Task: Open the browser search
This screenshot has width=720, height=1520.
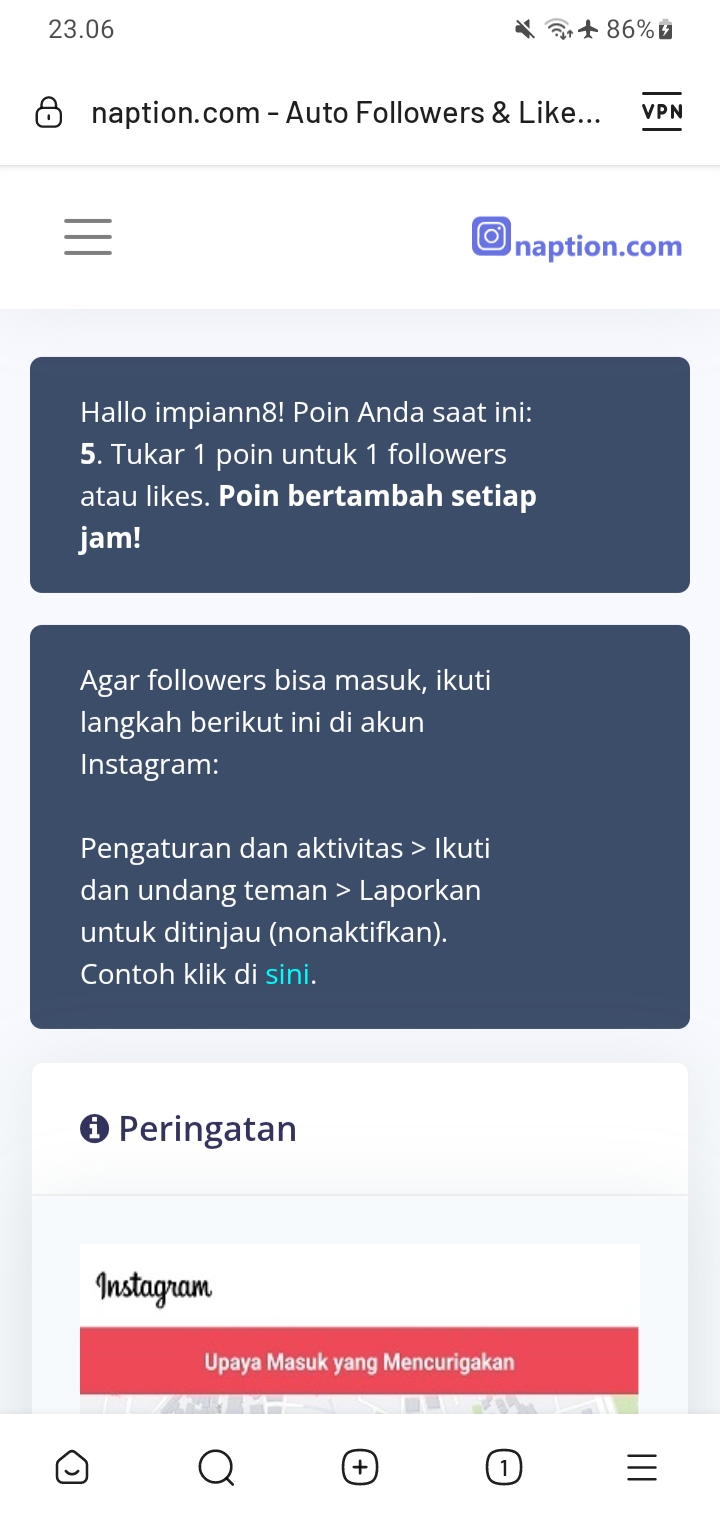Action: 216,1467
